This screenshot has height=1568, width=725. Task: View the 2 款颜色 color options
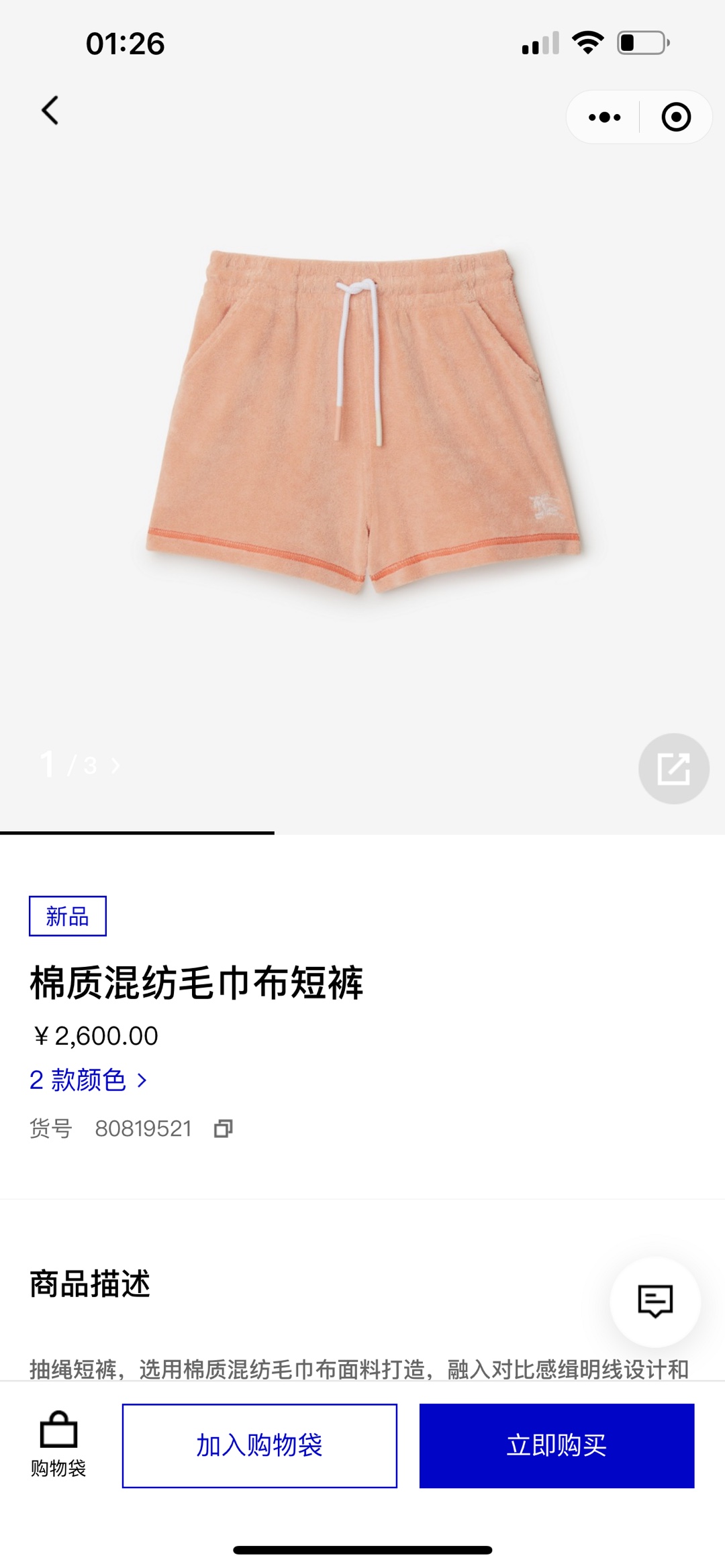click(x=88, y=1080)
